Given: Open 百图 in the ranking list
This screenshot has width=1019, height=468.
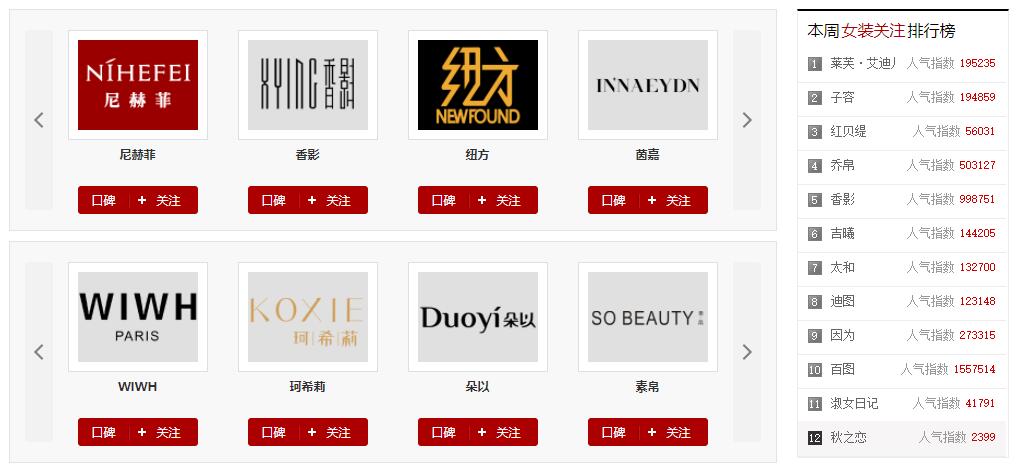Looking at the screenshot, I should pyautogui.click(x=842, y=369).
